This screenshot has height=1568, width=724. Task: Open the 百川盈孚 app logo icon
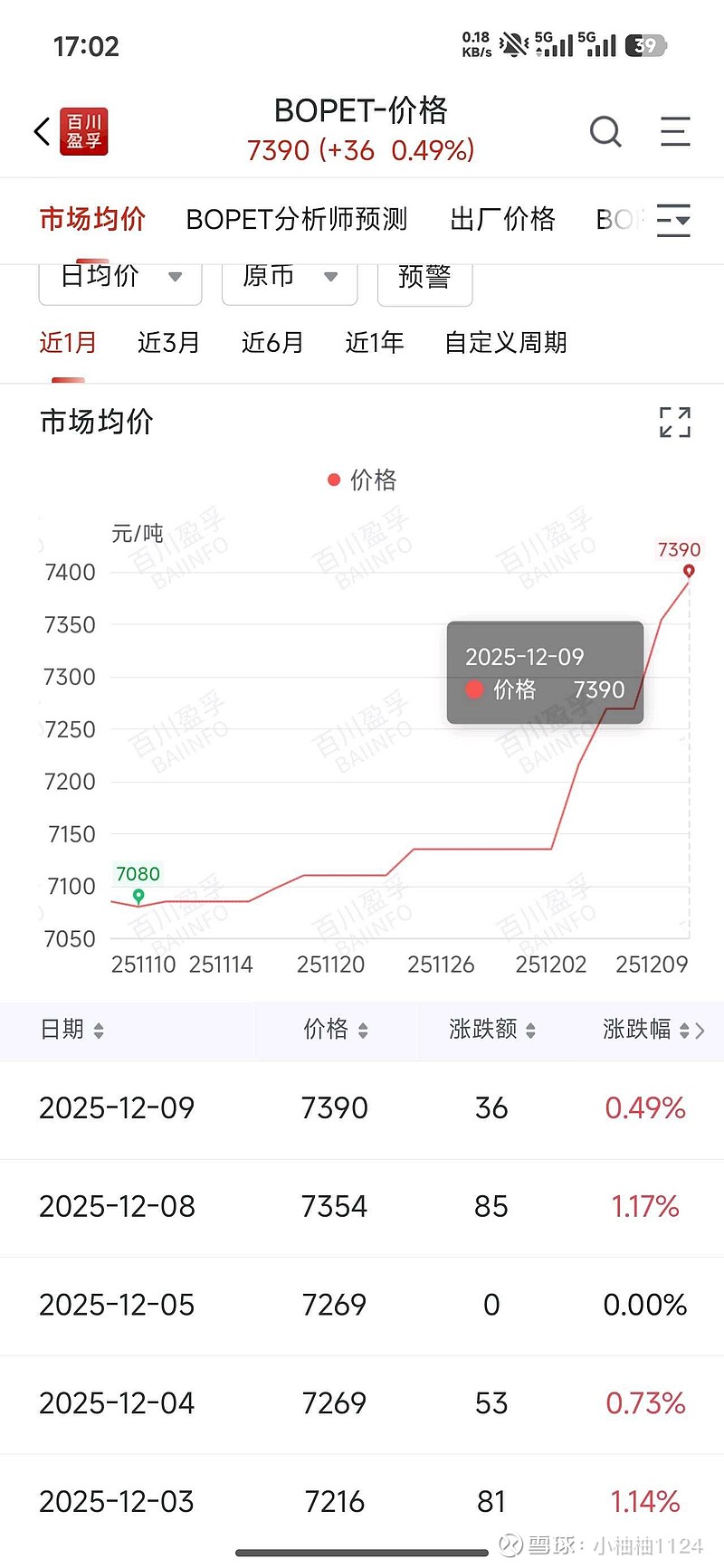tap(83, 131)
